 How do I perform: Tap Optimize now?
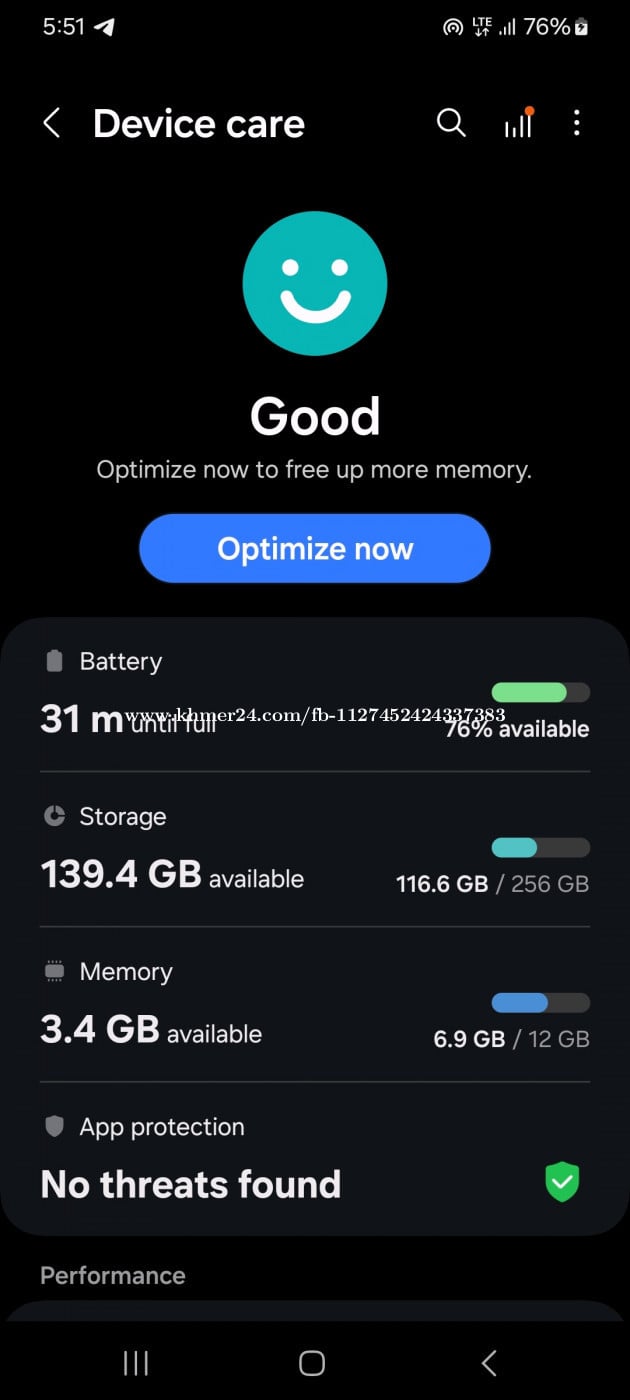[315, 548]
